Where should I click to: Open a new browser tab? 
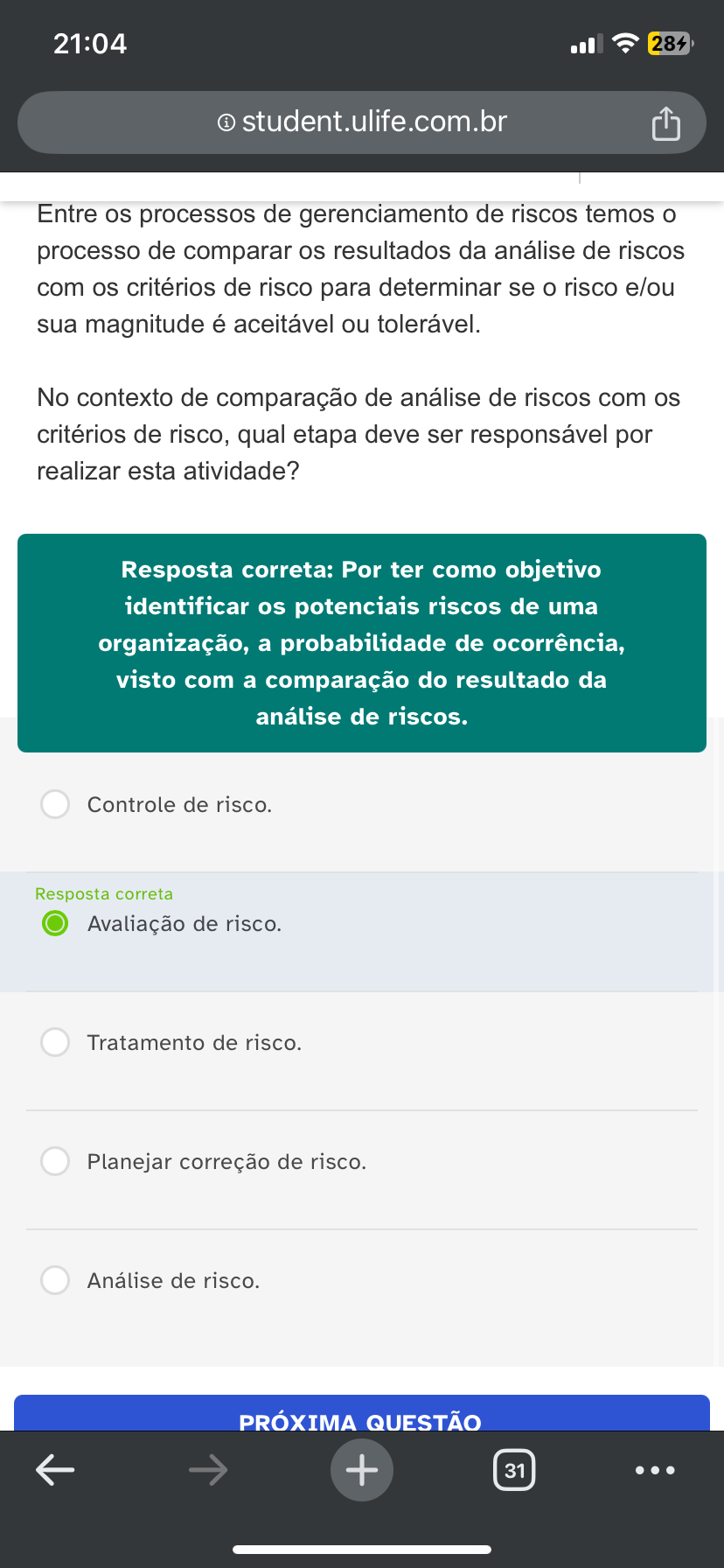(362, 1470)
